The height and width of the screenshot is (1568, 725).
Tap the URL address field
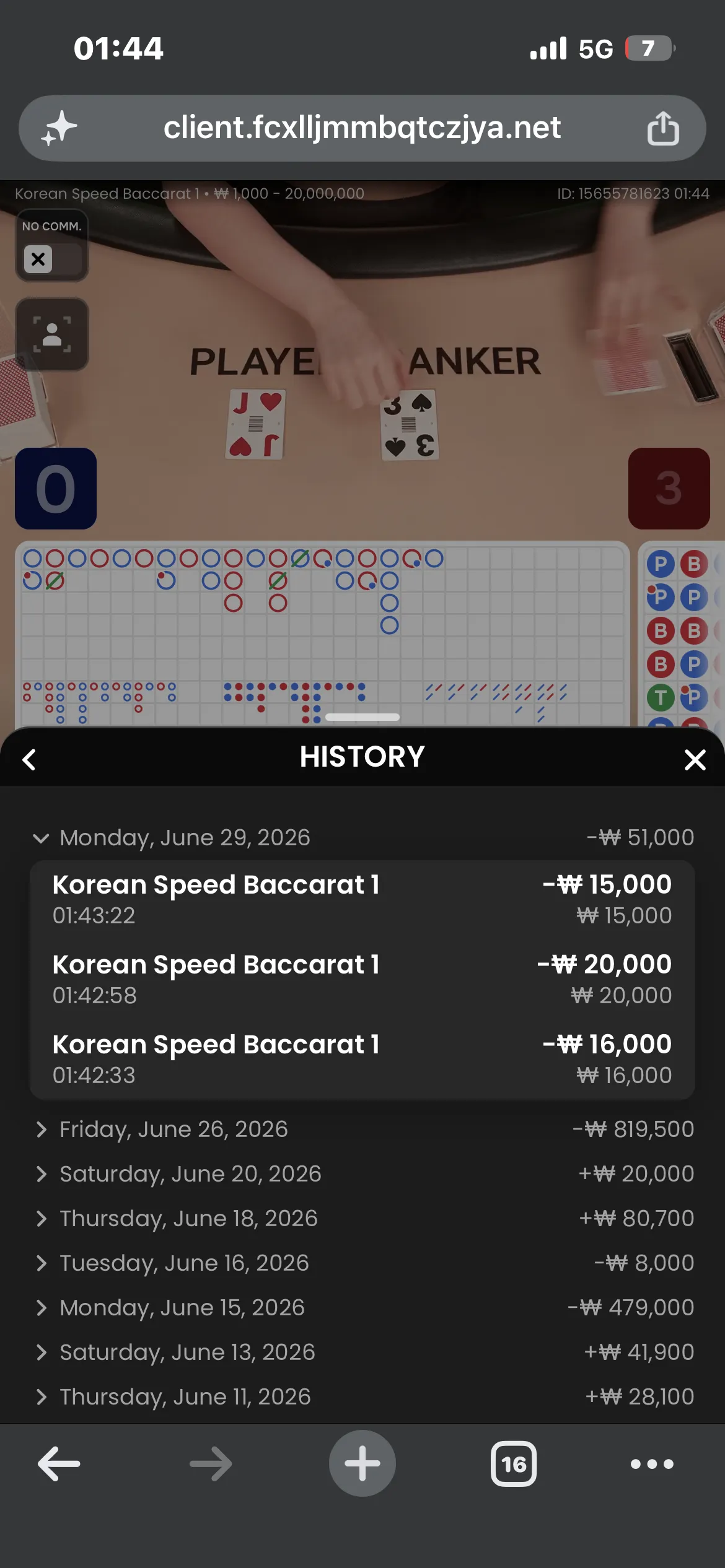pyautogui.click(x=362, y=128)
